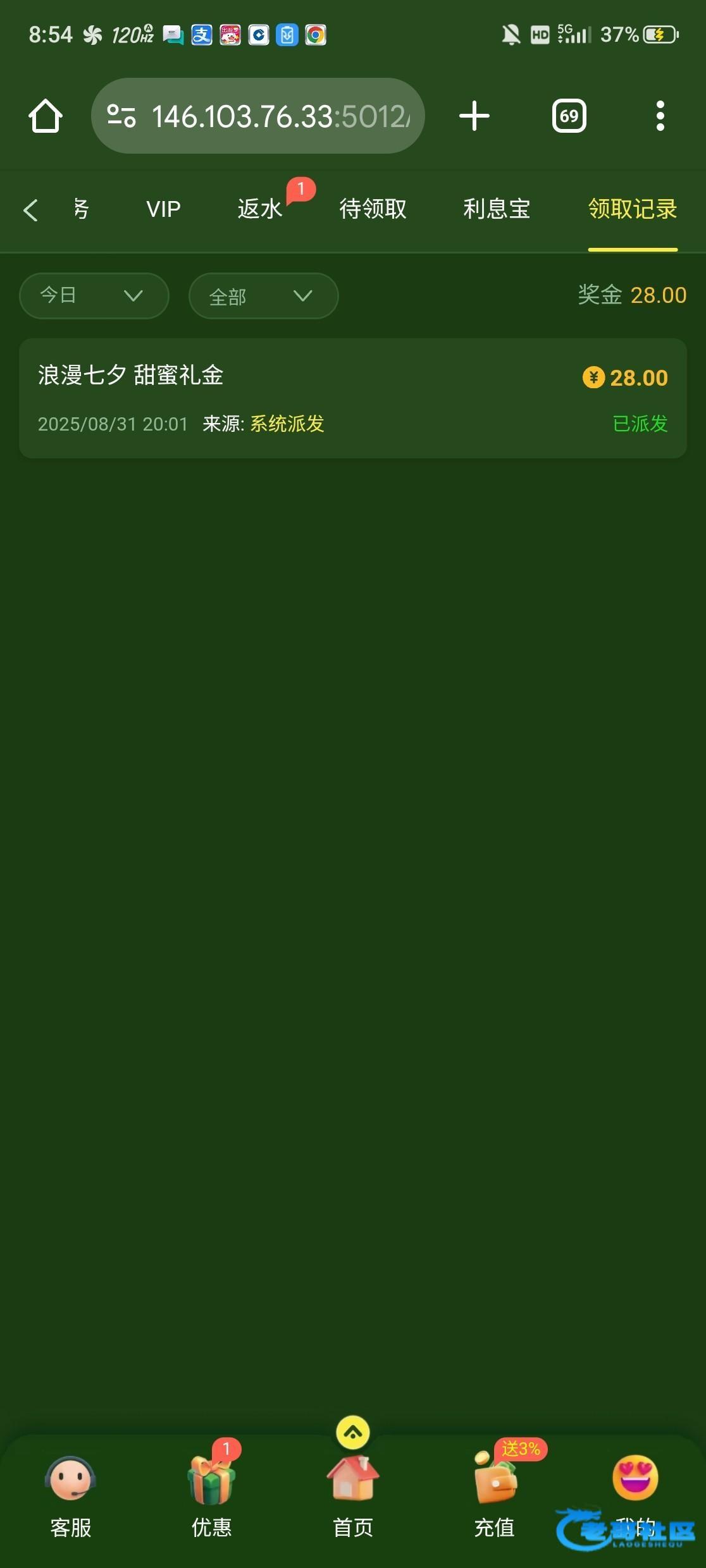Screen dimensions: 706x1568
Task: Expand the 今日 date dropdown
Action: pos(94,296)
